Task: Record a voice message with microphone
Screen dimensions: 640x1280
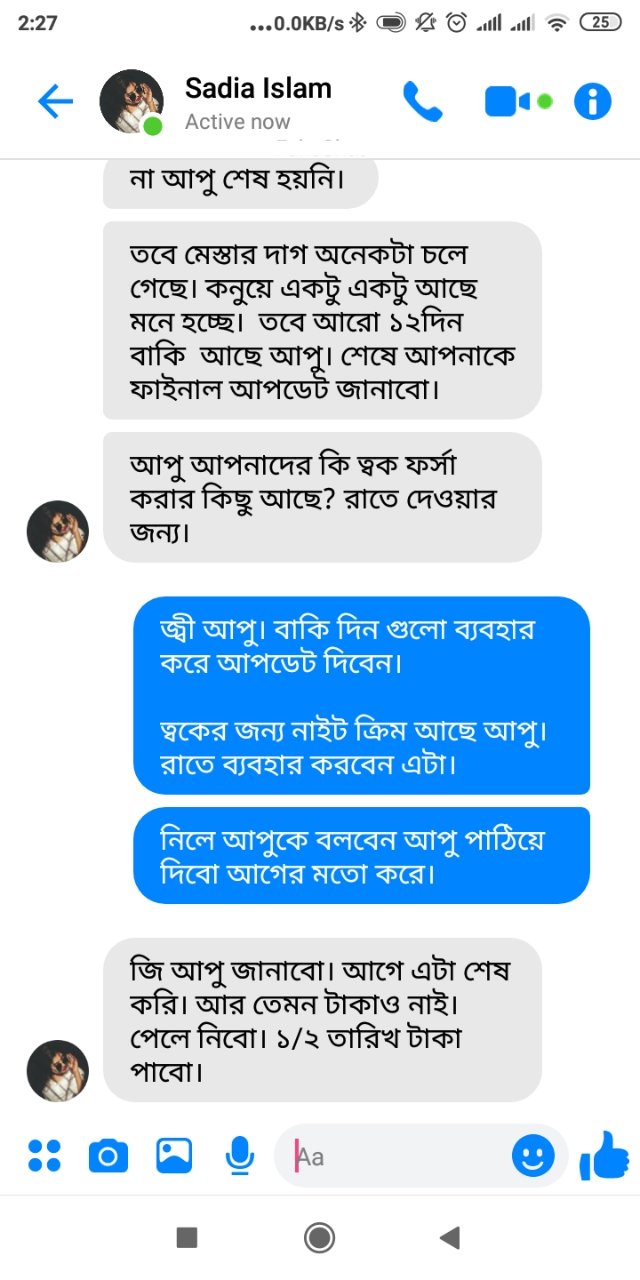Action: click(239, 1156)
